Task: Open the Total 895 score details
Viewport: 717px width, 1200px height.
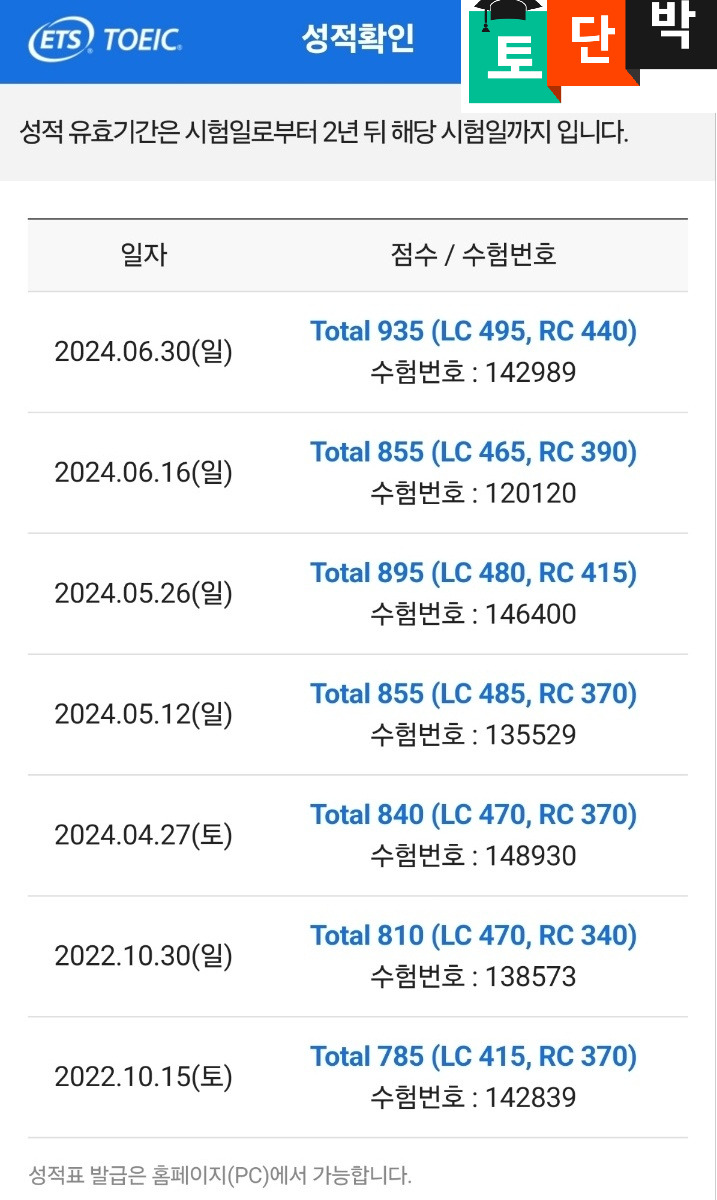Action: point(473,573)
